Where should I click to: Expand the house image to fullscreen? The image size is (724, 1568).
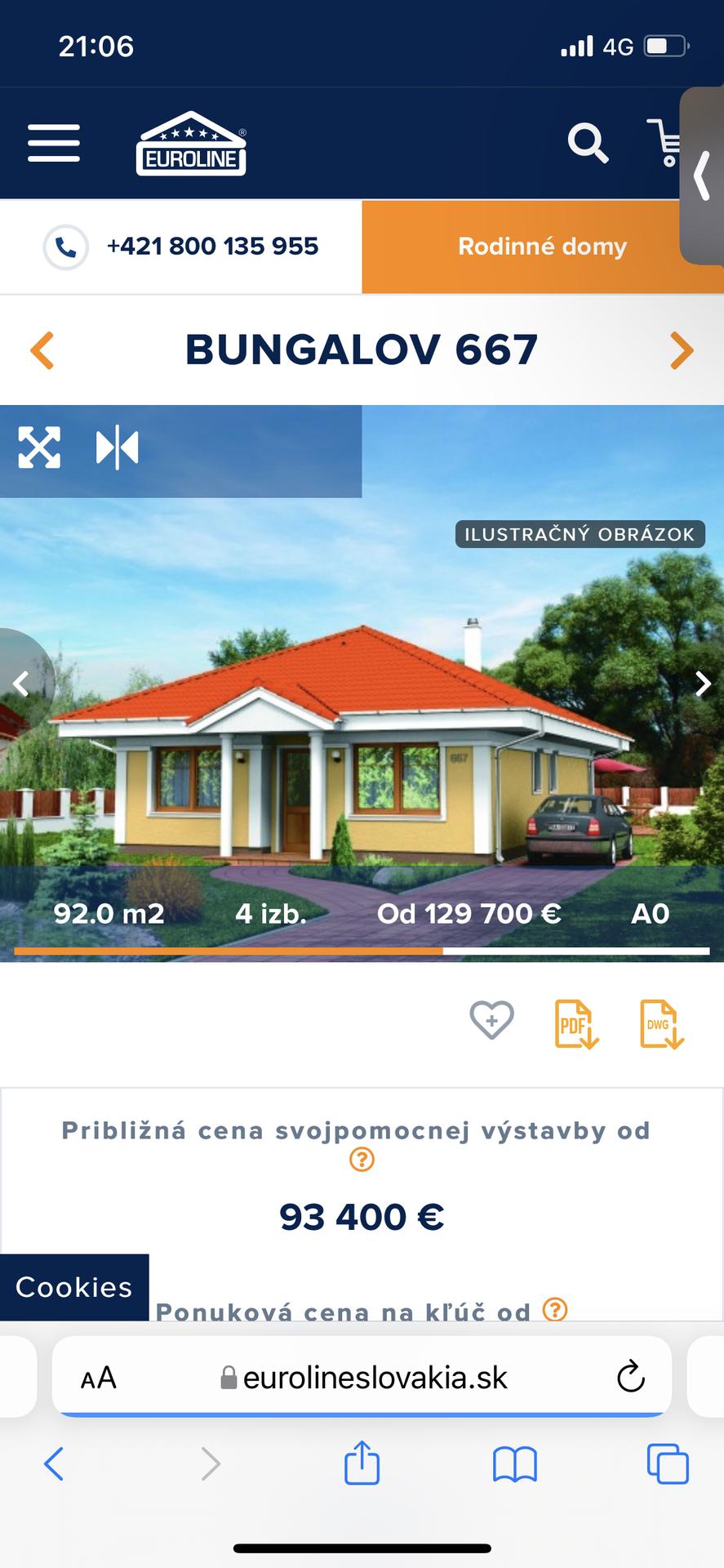39,448
